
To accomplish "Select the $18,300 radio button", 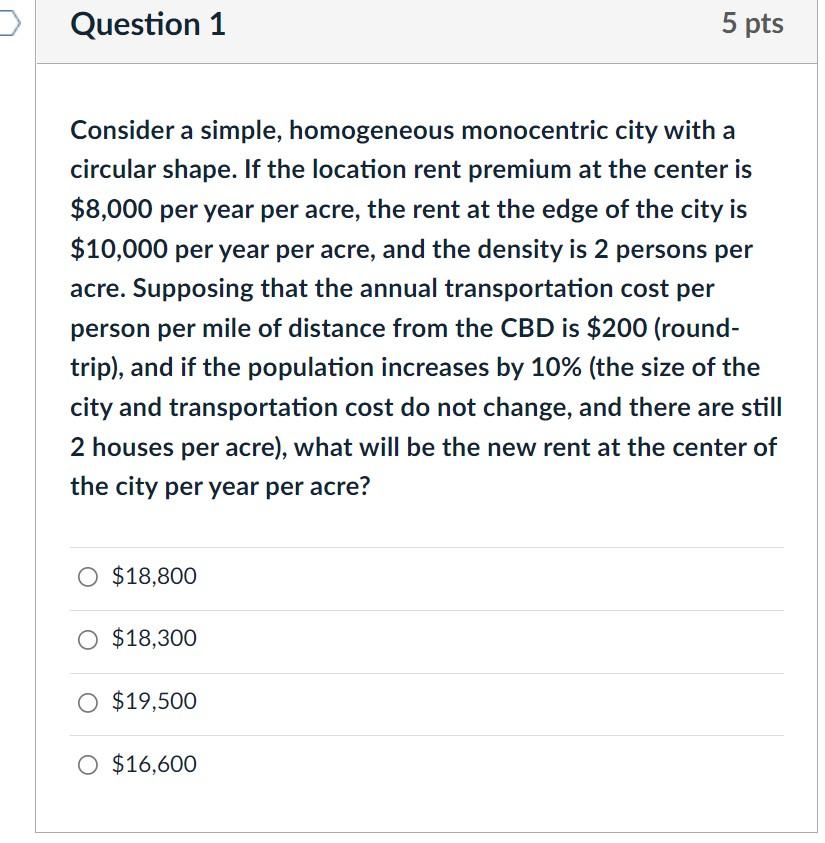I will pyautogui.click(x=88, y=639).
